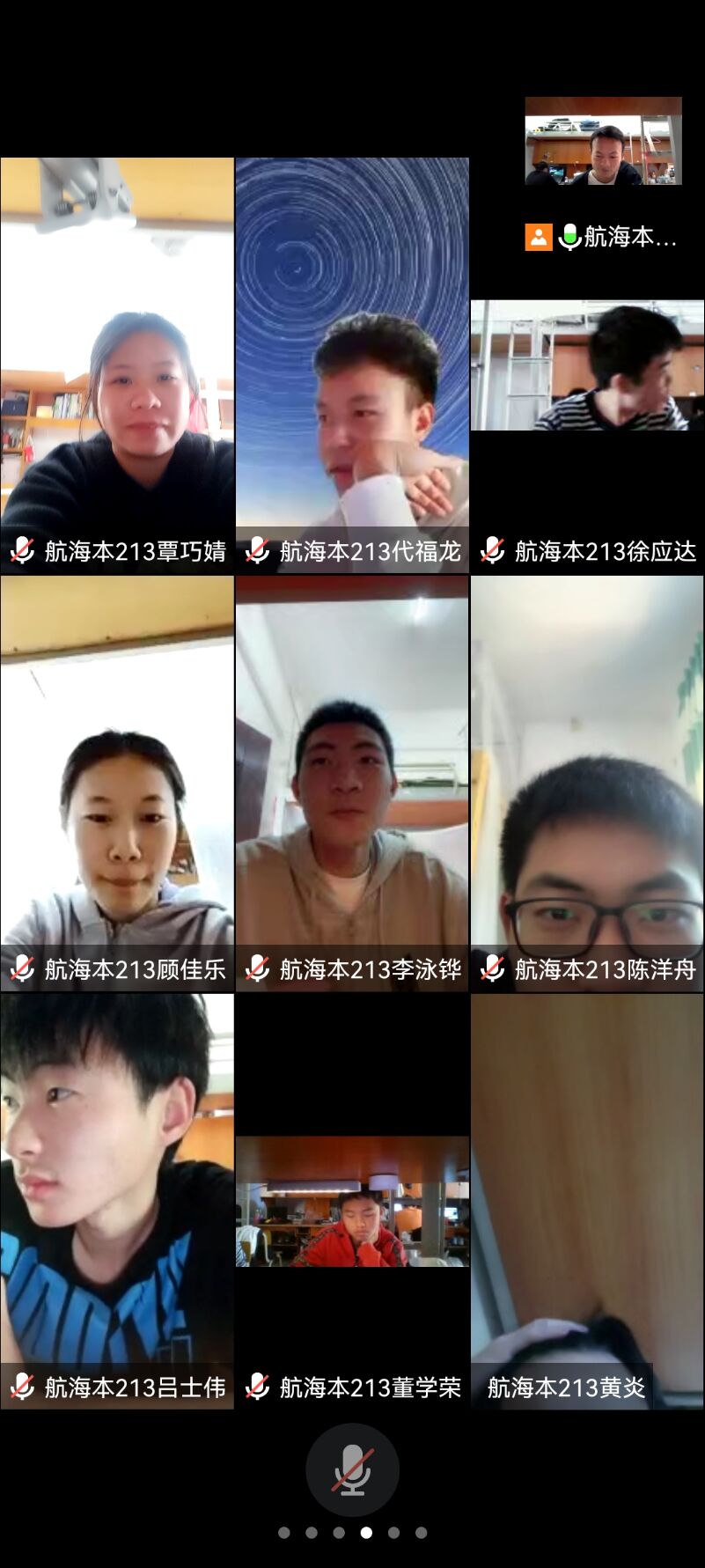
Task: Open 覃巧婧's video tile
Action: [117, 365]
